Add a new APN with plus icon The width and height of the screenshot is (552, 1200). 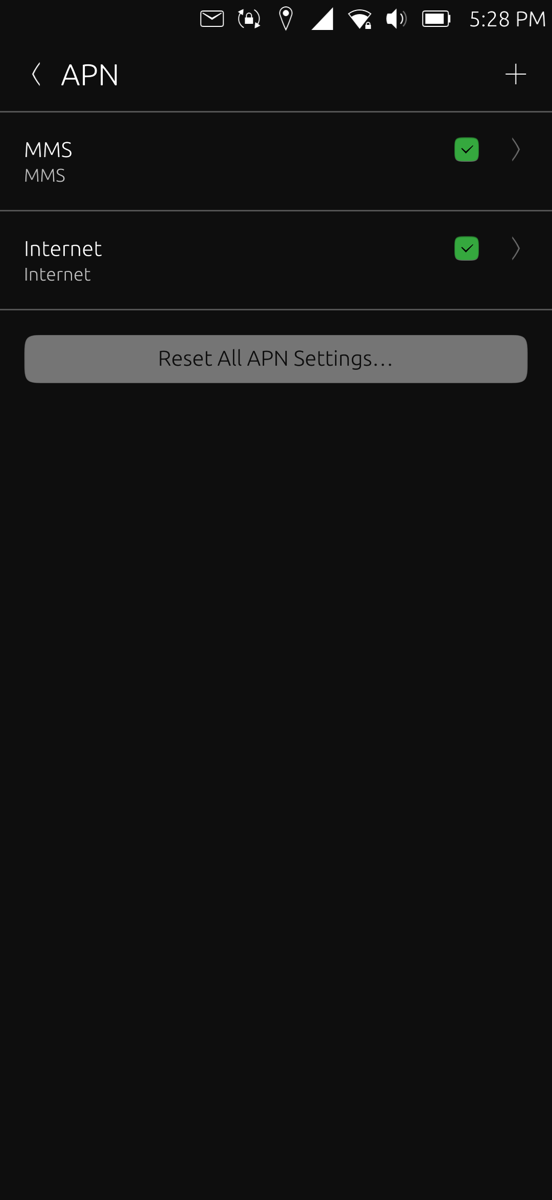point(515,75)
